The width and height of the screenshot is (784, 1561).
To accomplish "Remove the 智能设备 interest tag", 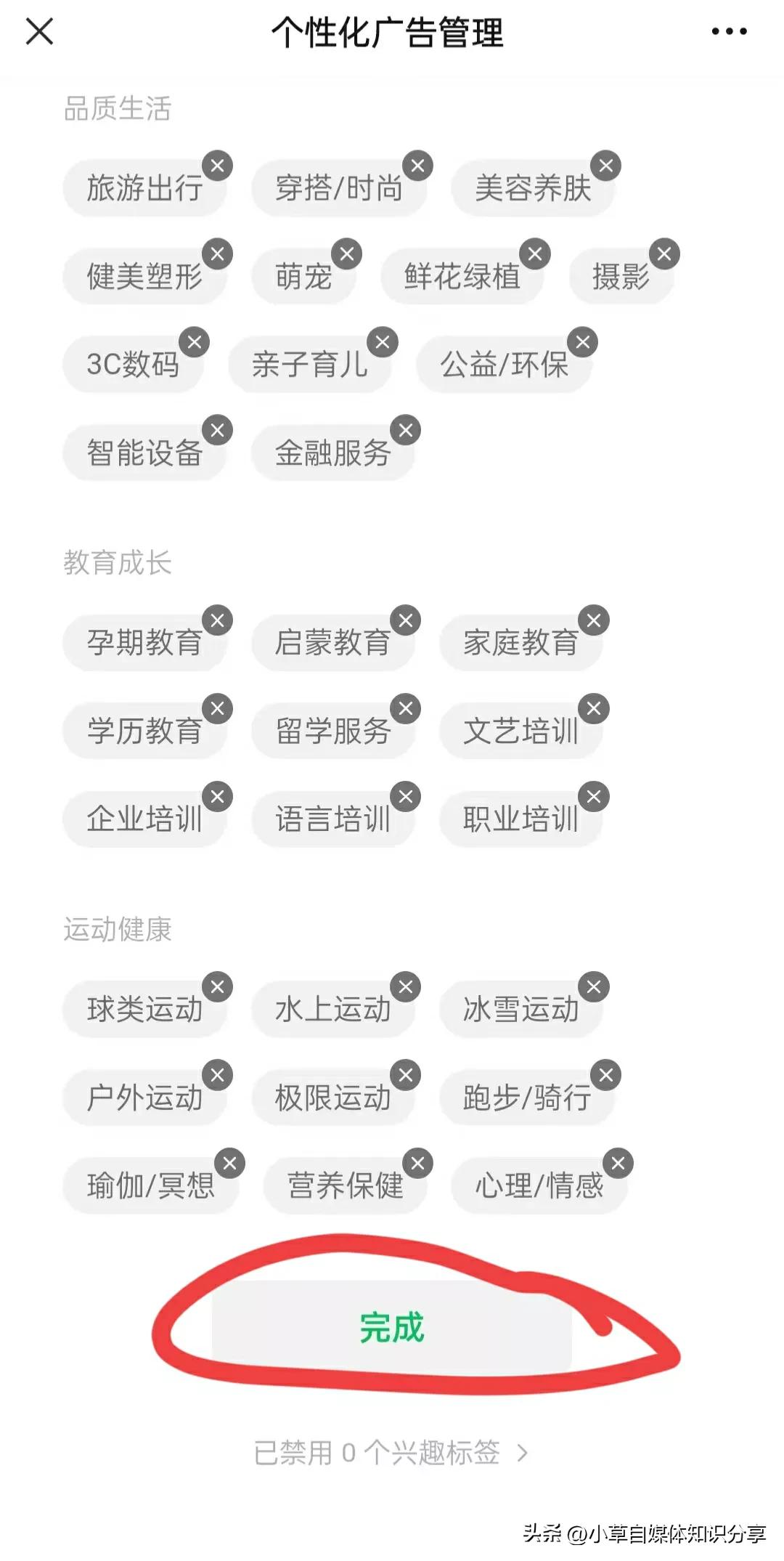I will [x=218, y=430].
